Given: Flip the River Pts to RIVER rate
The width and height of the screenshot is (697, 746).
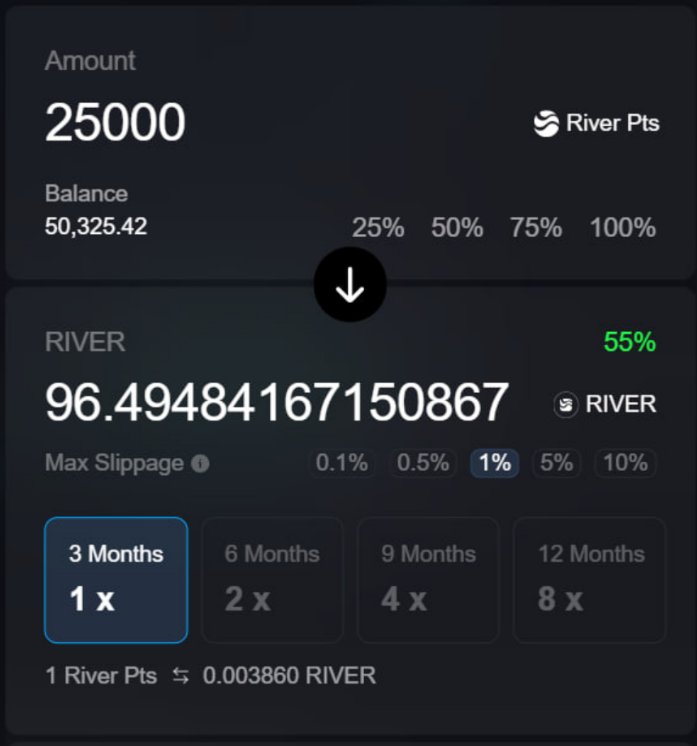Looking at the screenshot, I should coord(180,677).
